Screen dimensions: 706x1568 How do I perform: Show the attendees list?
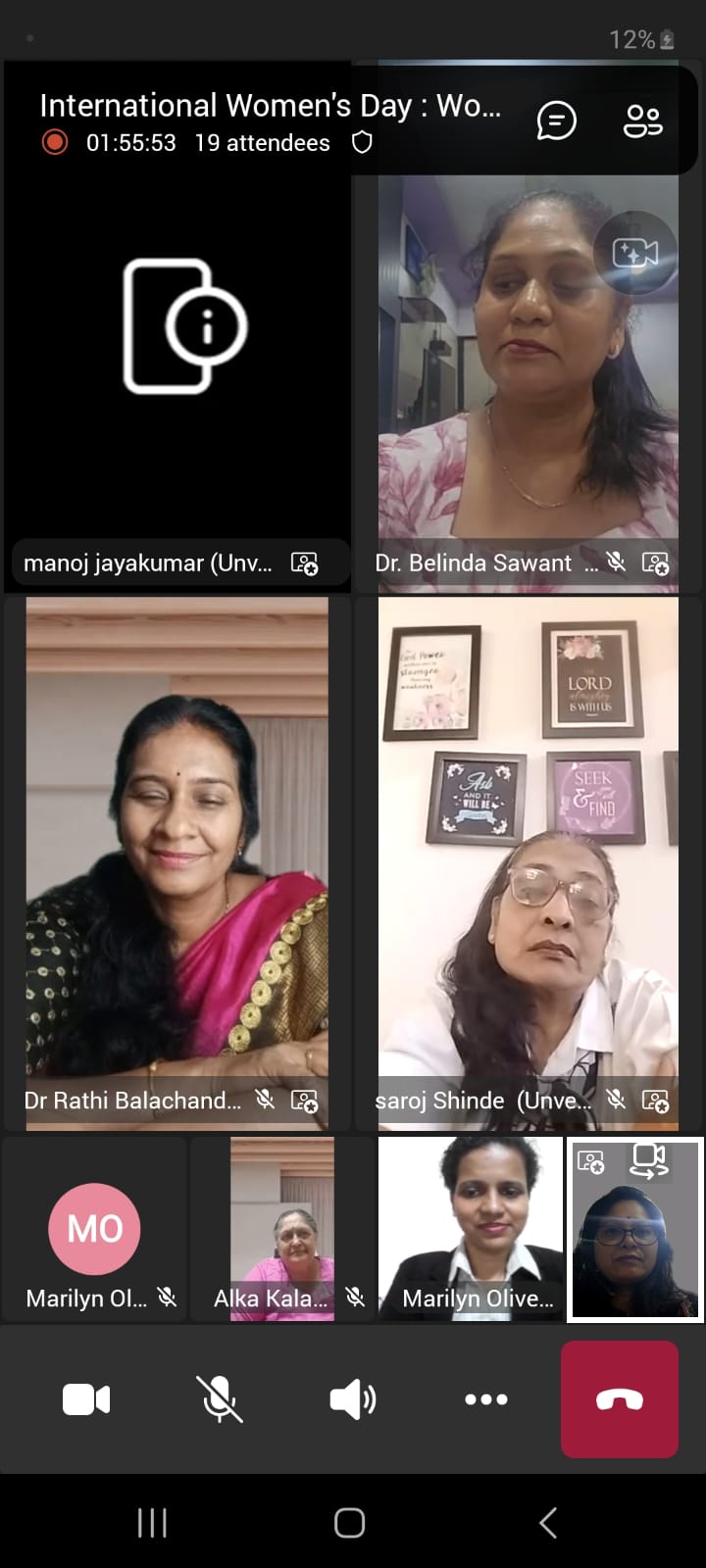pyautogui.click(x=642, y=122)
